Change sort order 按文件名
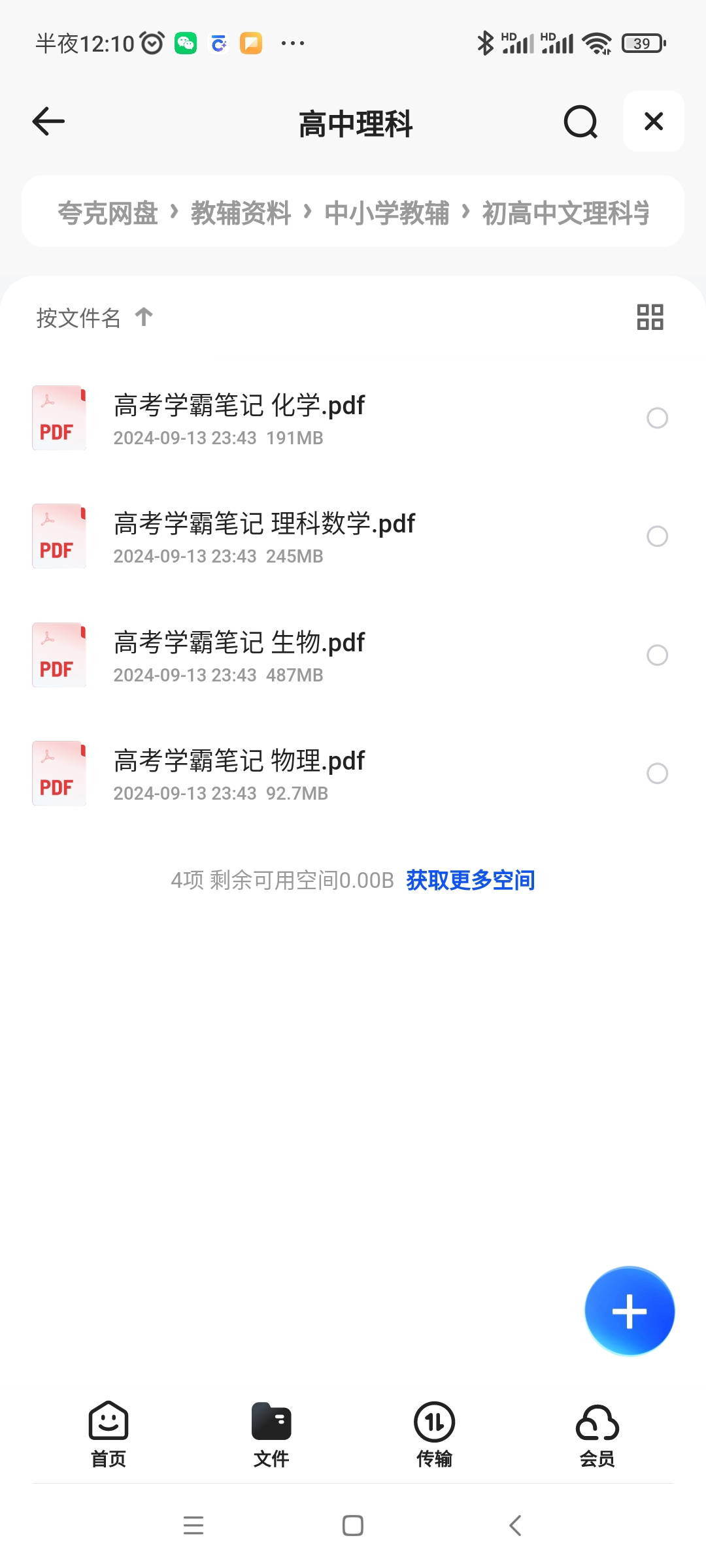This screenshot has height=1568, width=706. pos(95,318)
